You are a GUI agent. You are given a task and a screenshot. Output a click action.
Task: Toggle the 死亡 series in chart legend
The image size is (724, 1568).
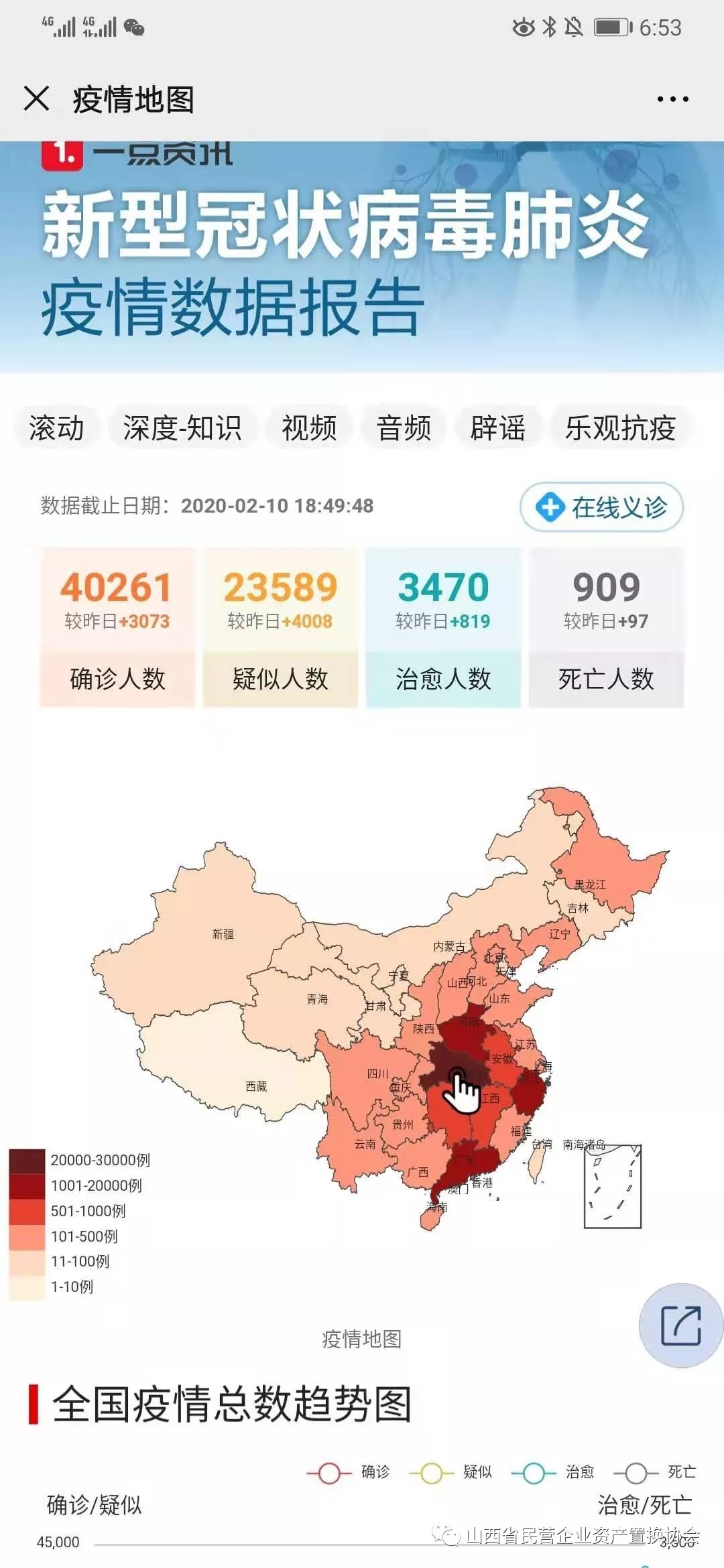(x=656, y=1472)
